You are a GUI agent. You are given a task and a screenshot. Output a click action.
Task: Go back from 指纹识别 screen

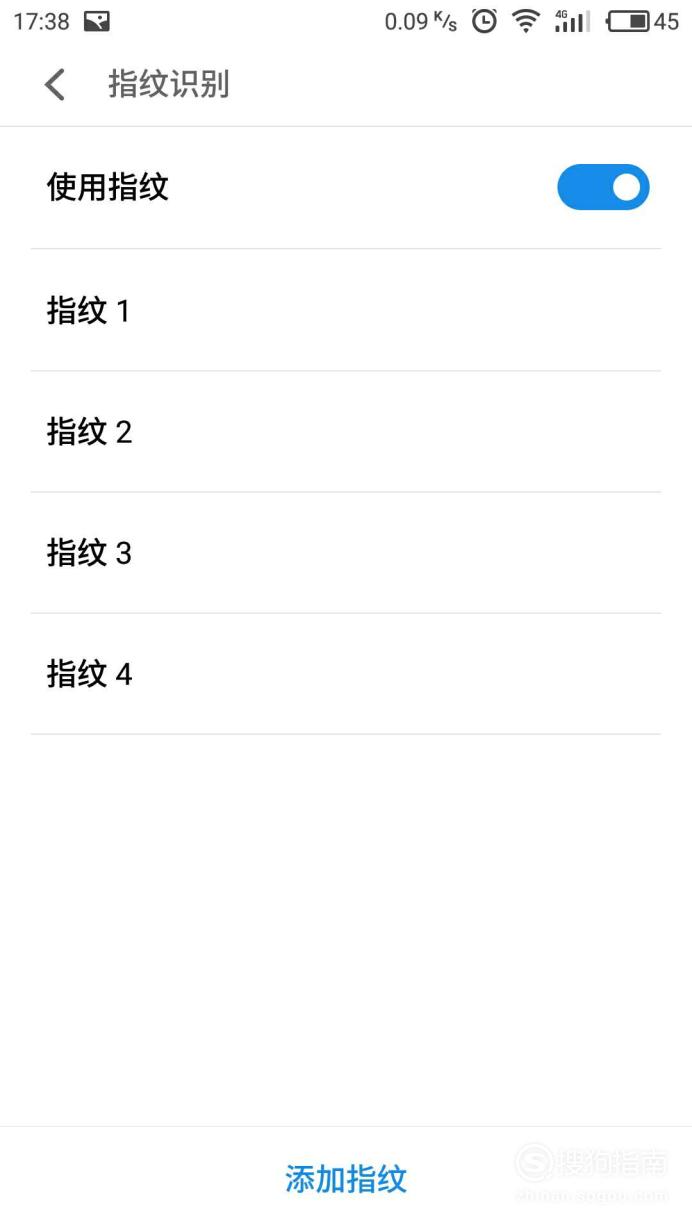pyautogui.click(x=55, y=85)
